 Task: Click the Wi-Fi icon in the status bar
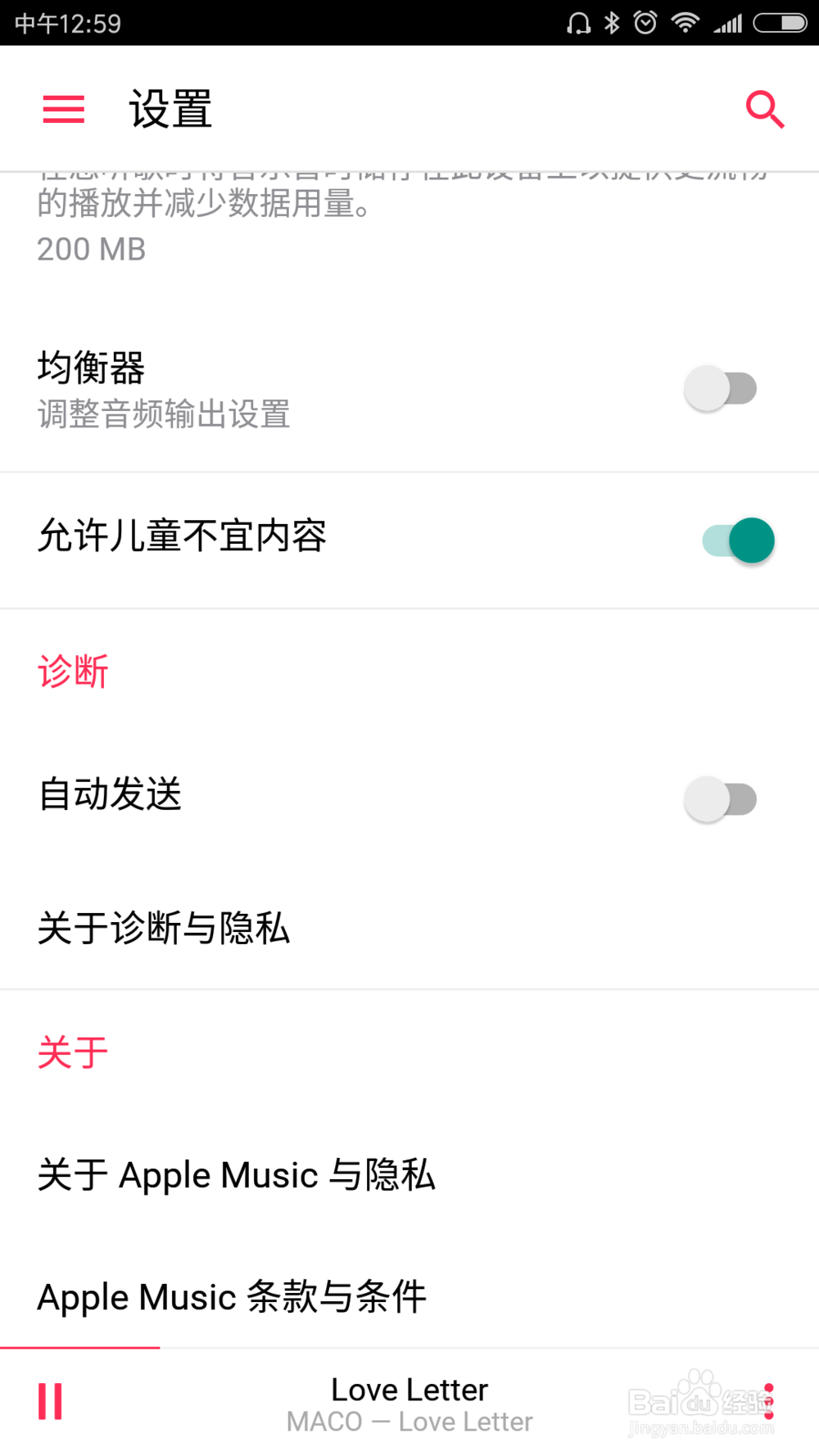coord(686,22)
